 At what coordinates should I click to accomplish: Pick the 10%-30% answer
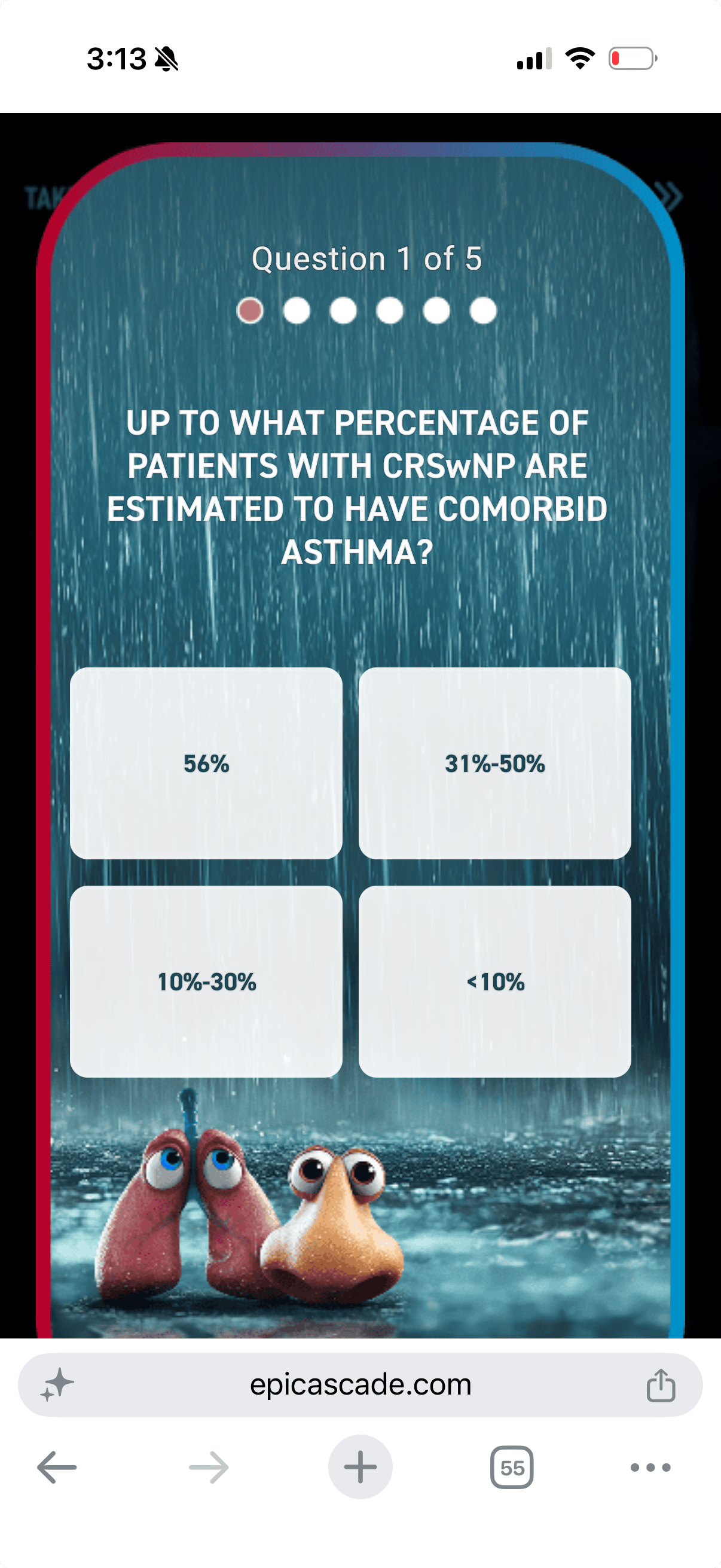(206, 981)
